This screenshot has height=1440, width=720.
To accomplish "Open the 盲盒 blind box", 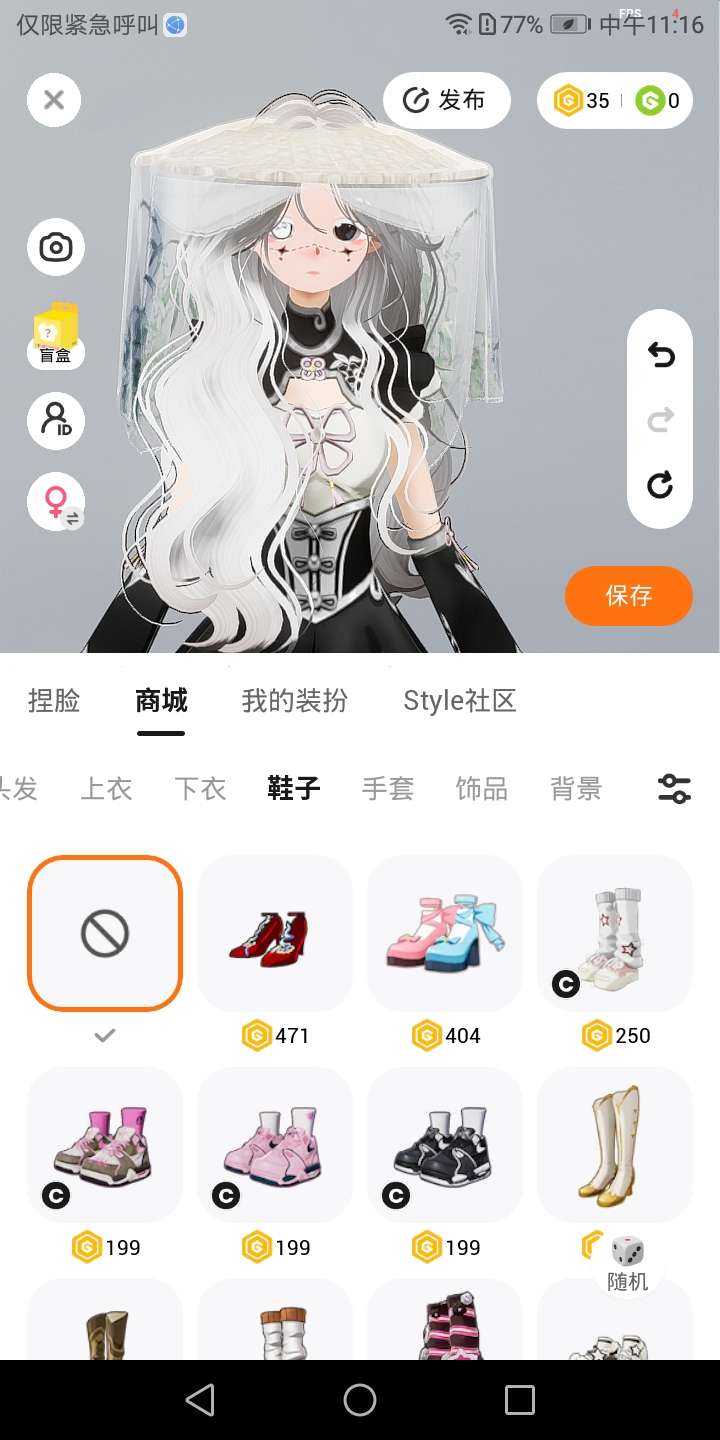I will point(56,335).
